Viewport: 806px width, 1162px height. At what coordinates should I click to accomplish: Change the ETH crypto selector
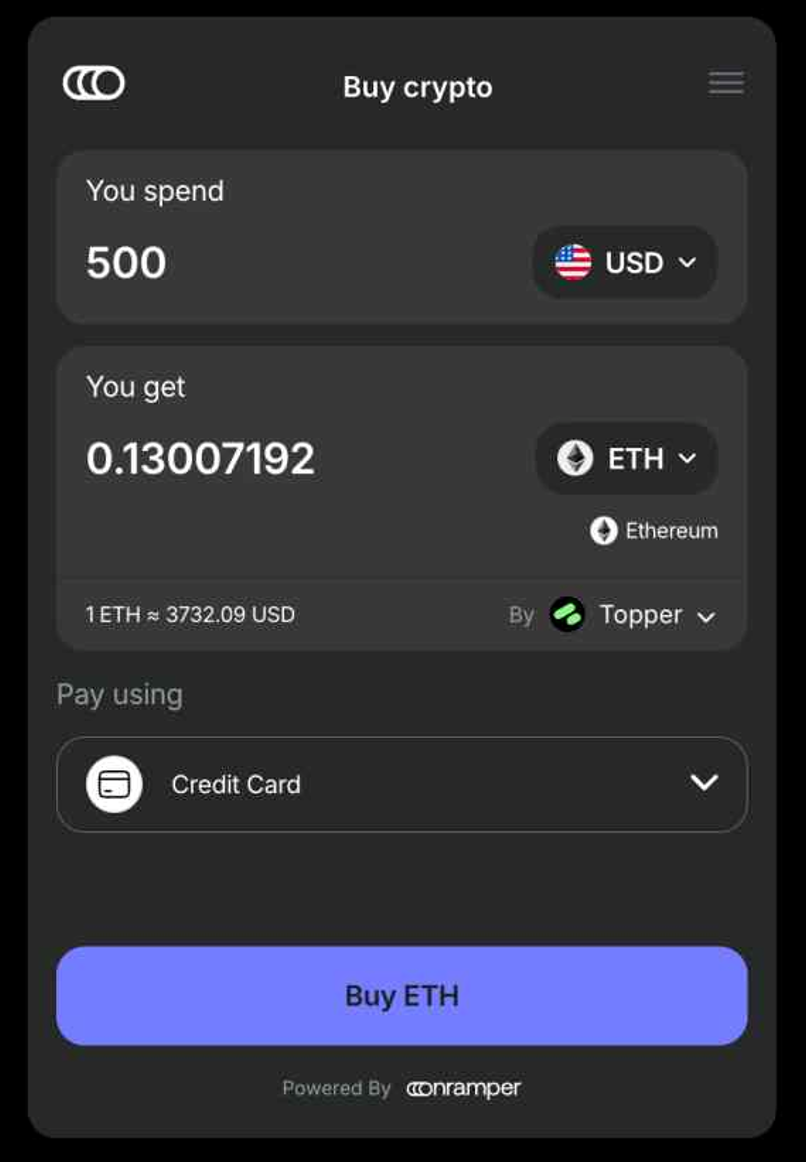626,459
